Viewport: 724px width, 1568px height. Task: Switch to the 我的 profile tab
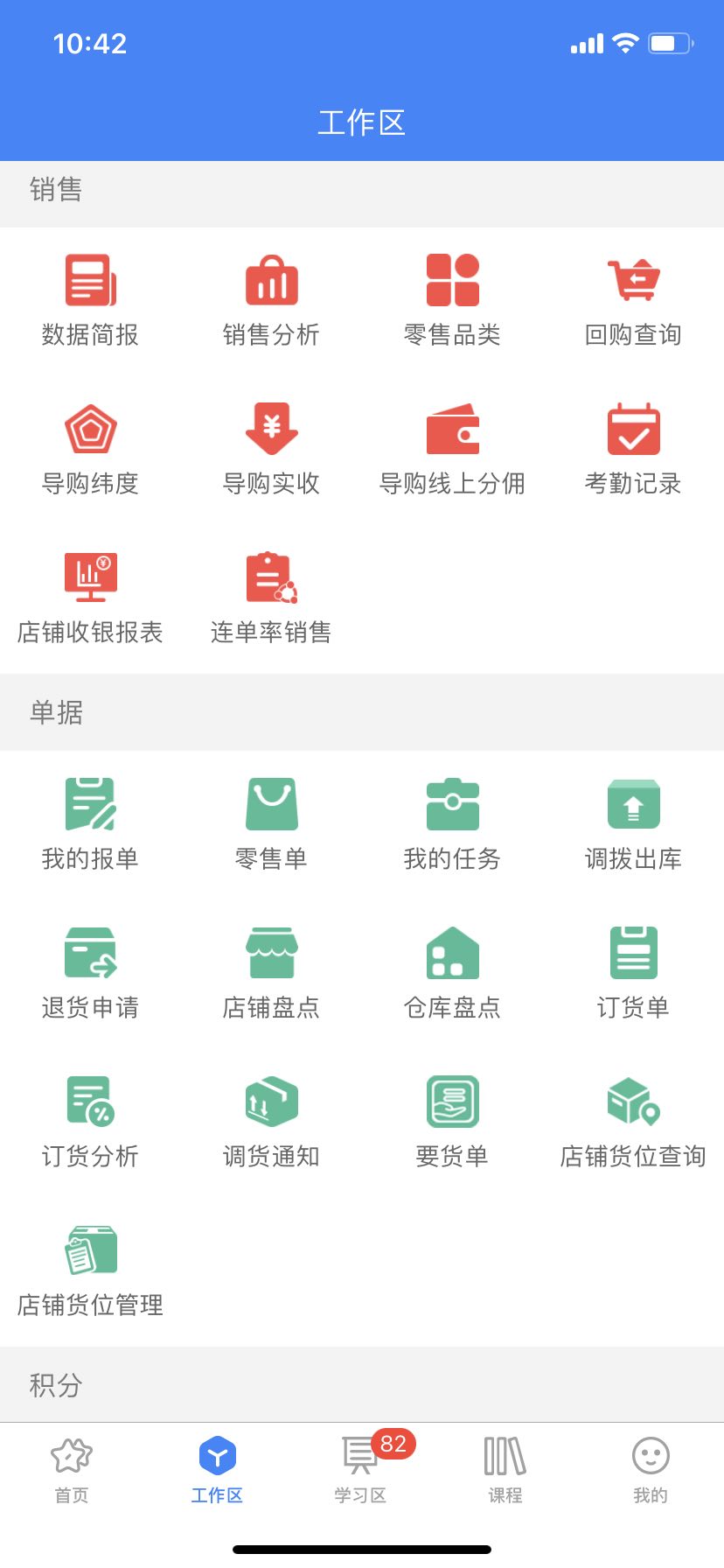click(651, 1470)
